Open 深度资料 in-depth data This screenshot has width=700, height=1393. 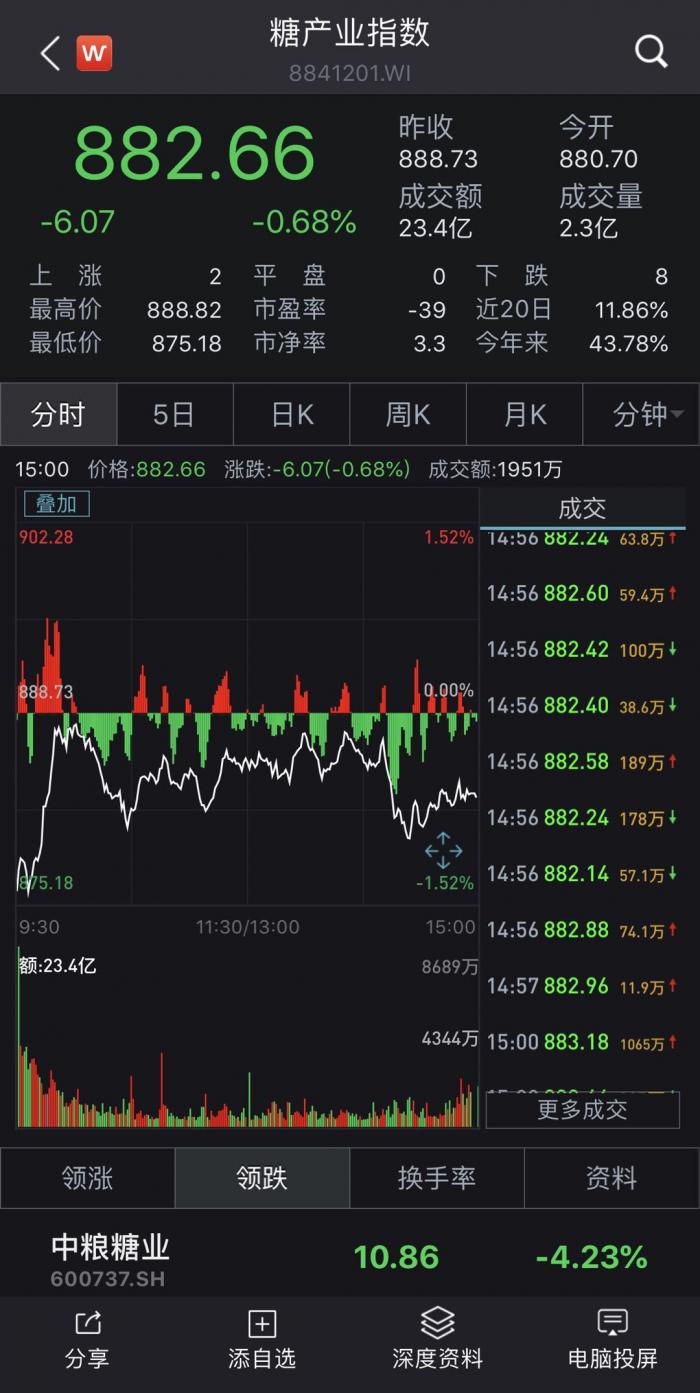coord(437,1340)
